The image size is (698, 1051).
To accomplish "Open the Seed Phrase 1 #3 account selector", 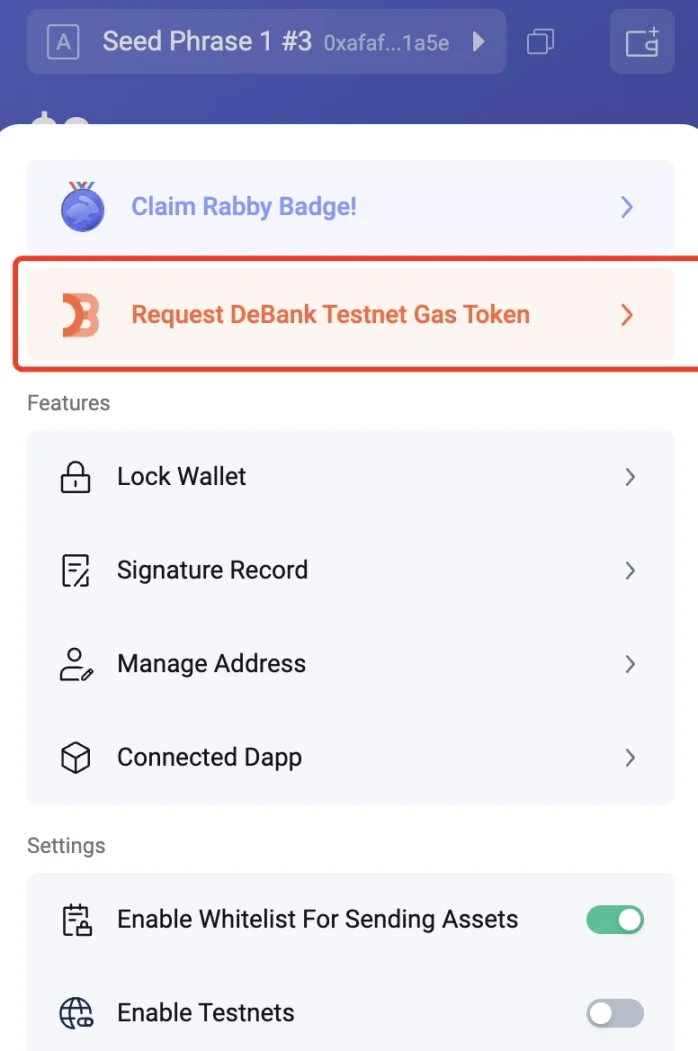I will point(265,42).
